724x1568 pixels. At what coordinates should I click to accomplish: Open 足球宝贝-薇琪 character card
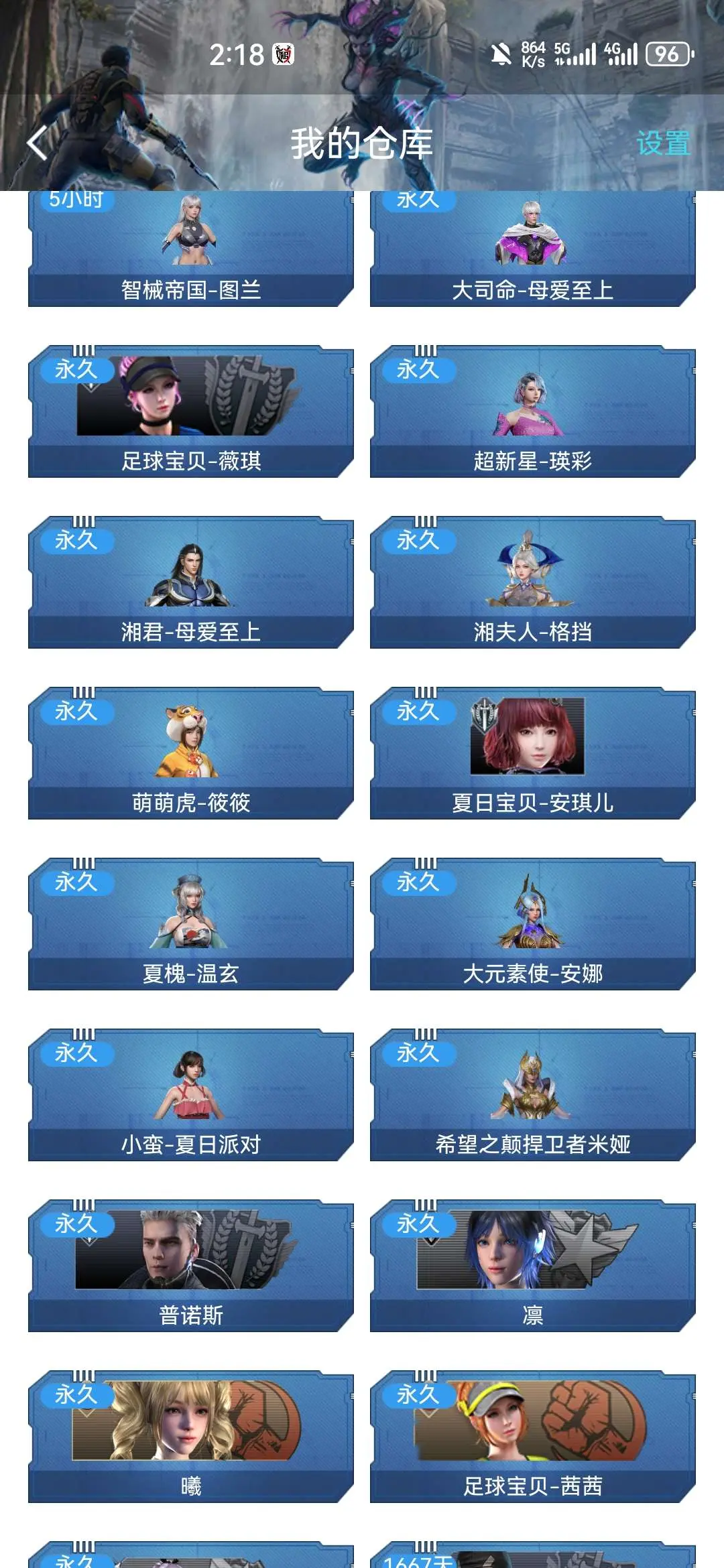[x=190, y=411]
